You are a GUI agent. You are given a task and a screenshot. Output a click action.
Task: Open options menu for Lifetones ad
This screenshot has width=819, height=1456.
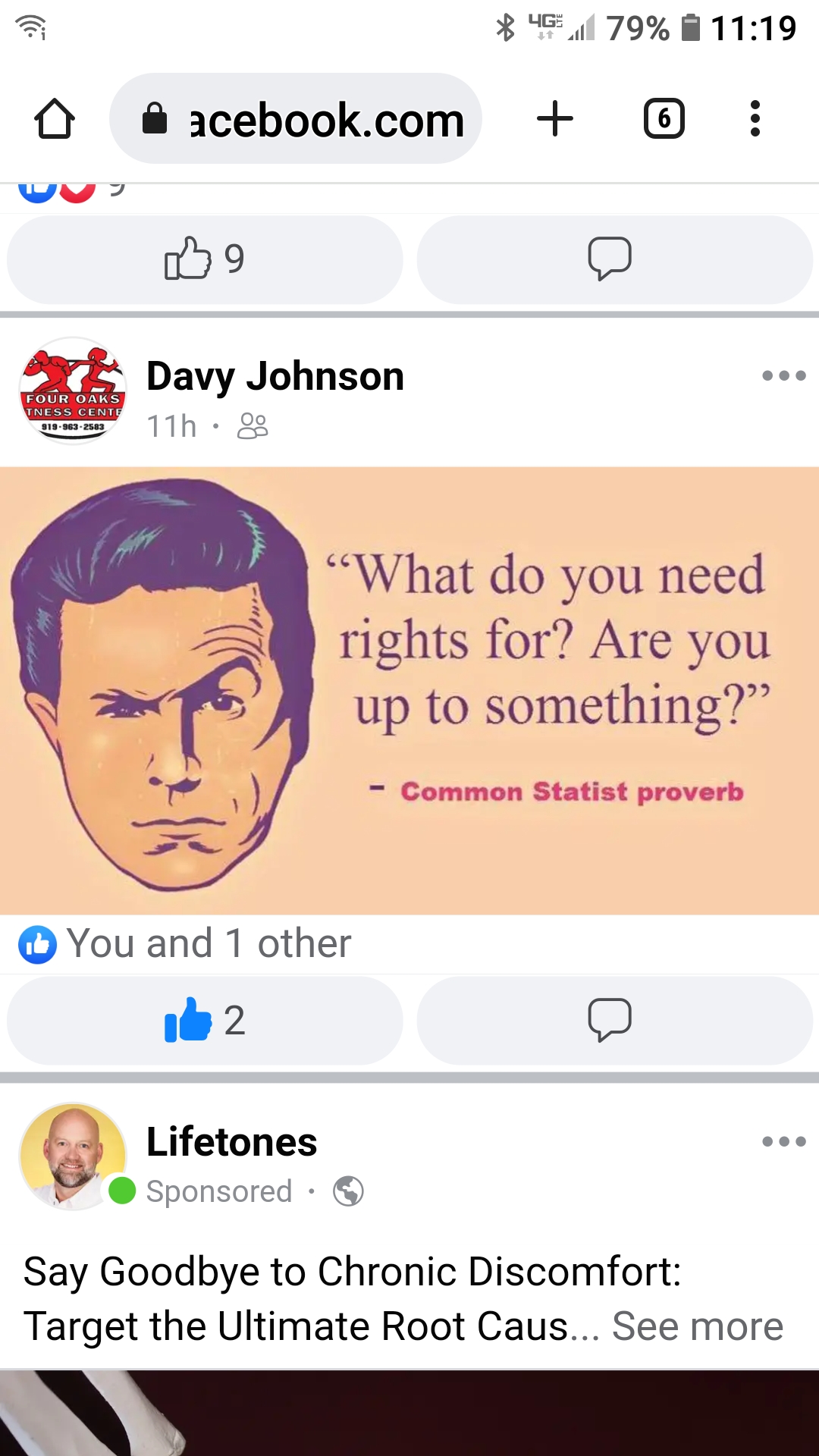[x=783, y=1142]
